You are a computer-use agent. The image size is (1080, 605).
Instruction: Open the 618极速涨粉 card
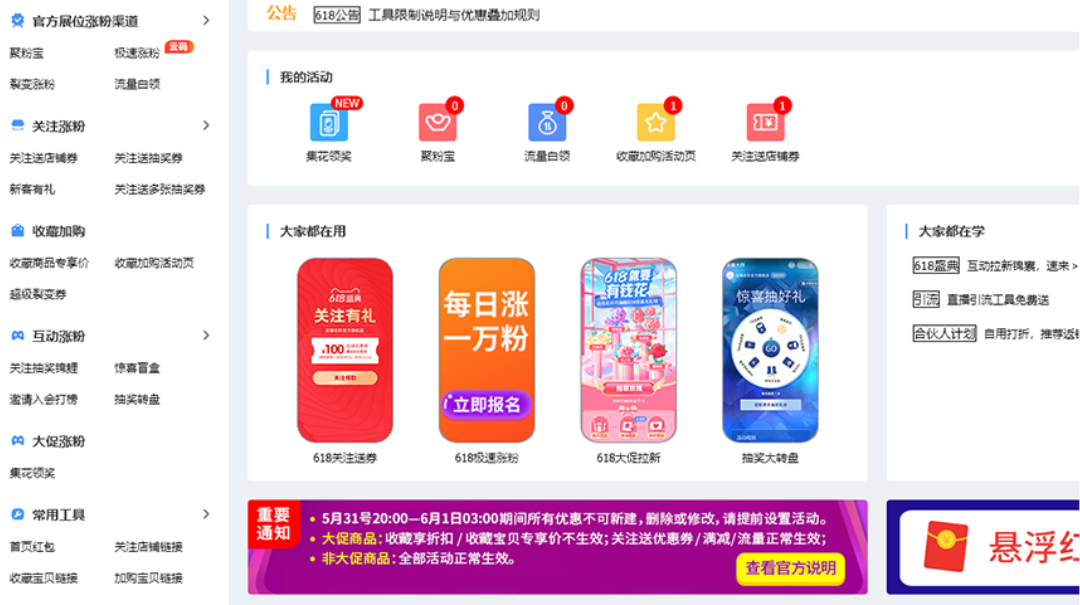pyautogui.click(x=487, y=350)
